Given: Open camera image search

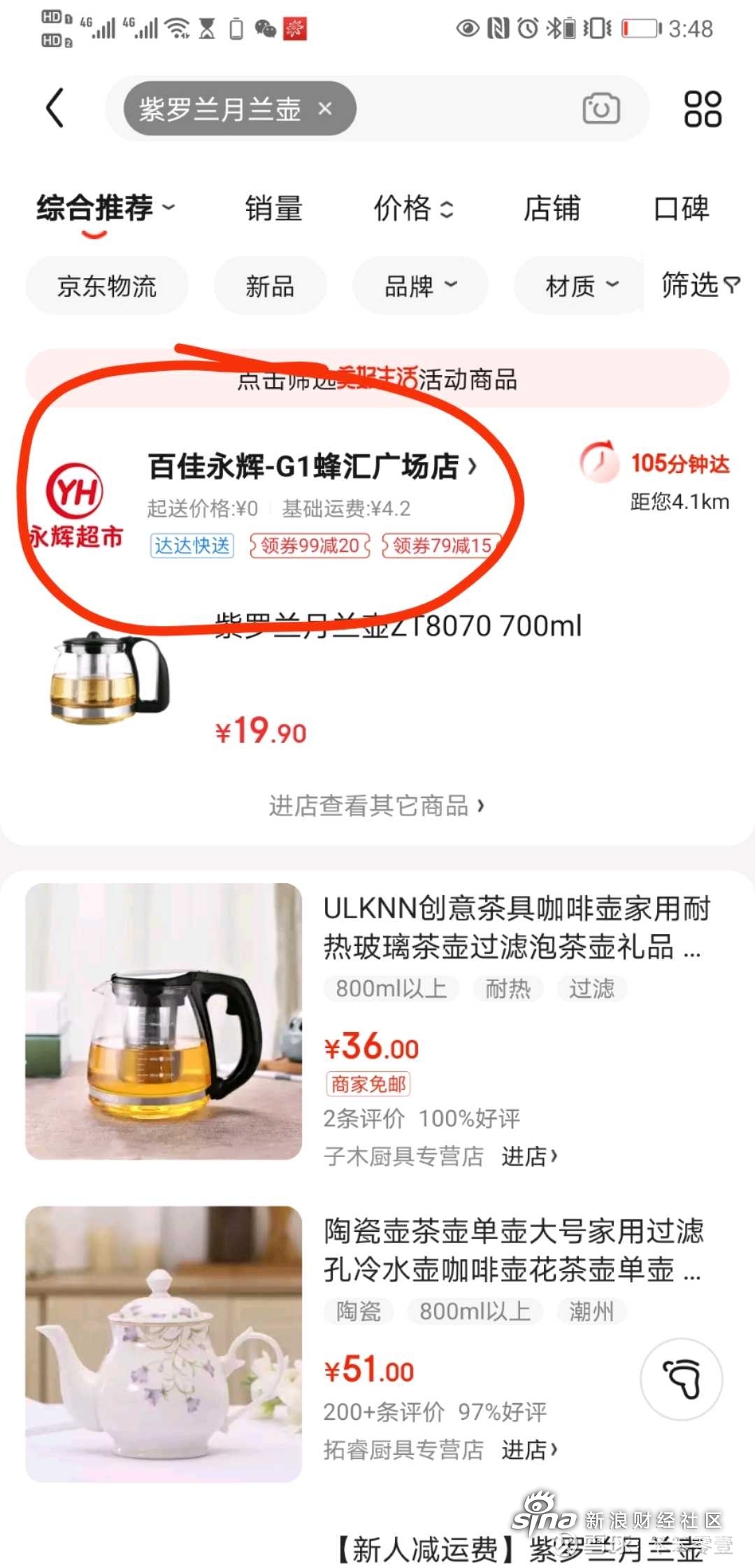Looking at the screenshot, I should coord(601,108).
